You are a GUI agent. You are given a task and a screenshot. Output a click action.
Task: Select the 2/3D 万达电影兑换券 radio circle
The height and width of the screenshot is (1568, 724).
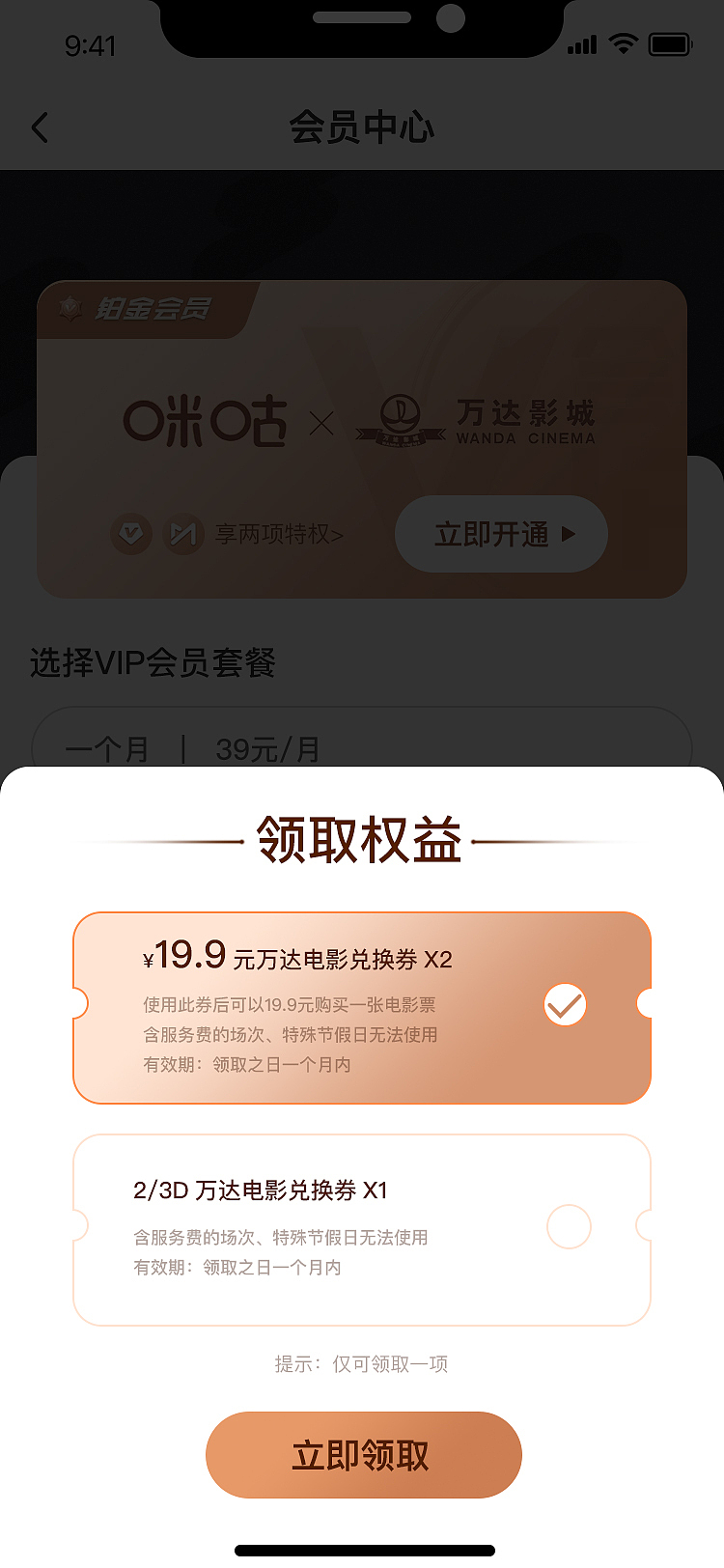(x=569, y=1226)
